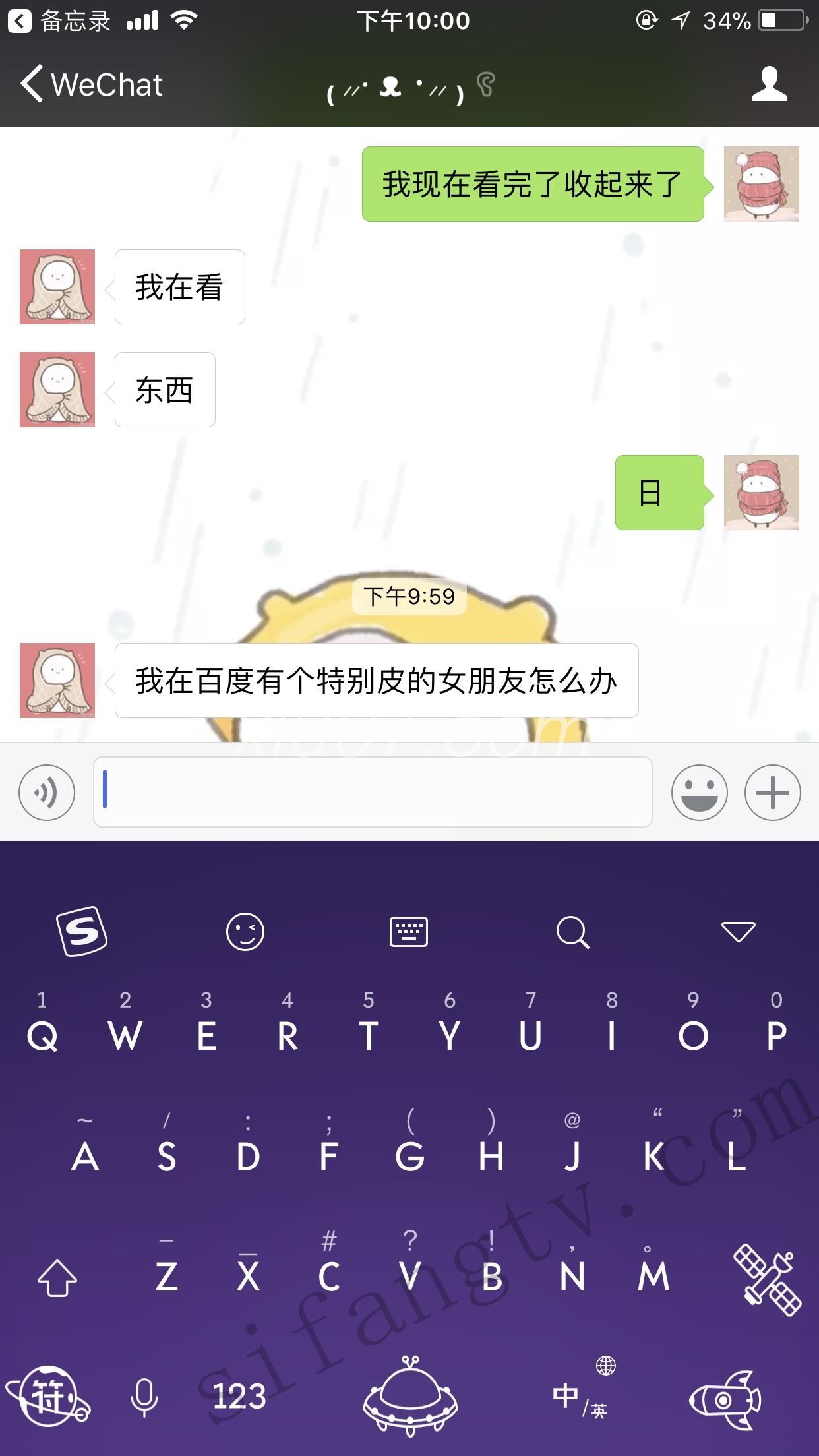Open keyboard emoticon winking face
This screenshot has width=819, height=1456.
[x=245, y=931]
